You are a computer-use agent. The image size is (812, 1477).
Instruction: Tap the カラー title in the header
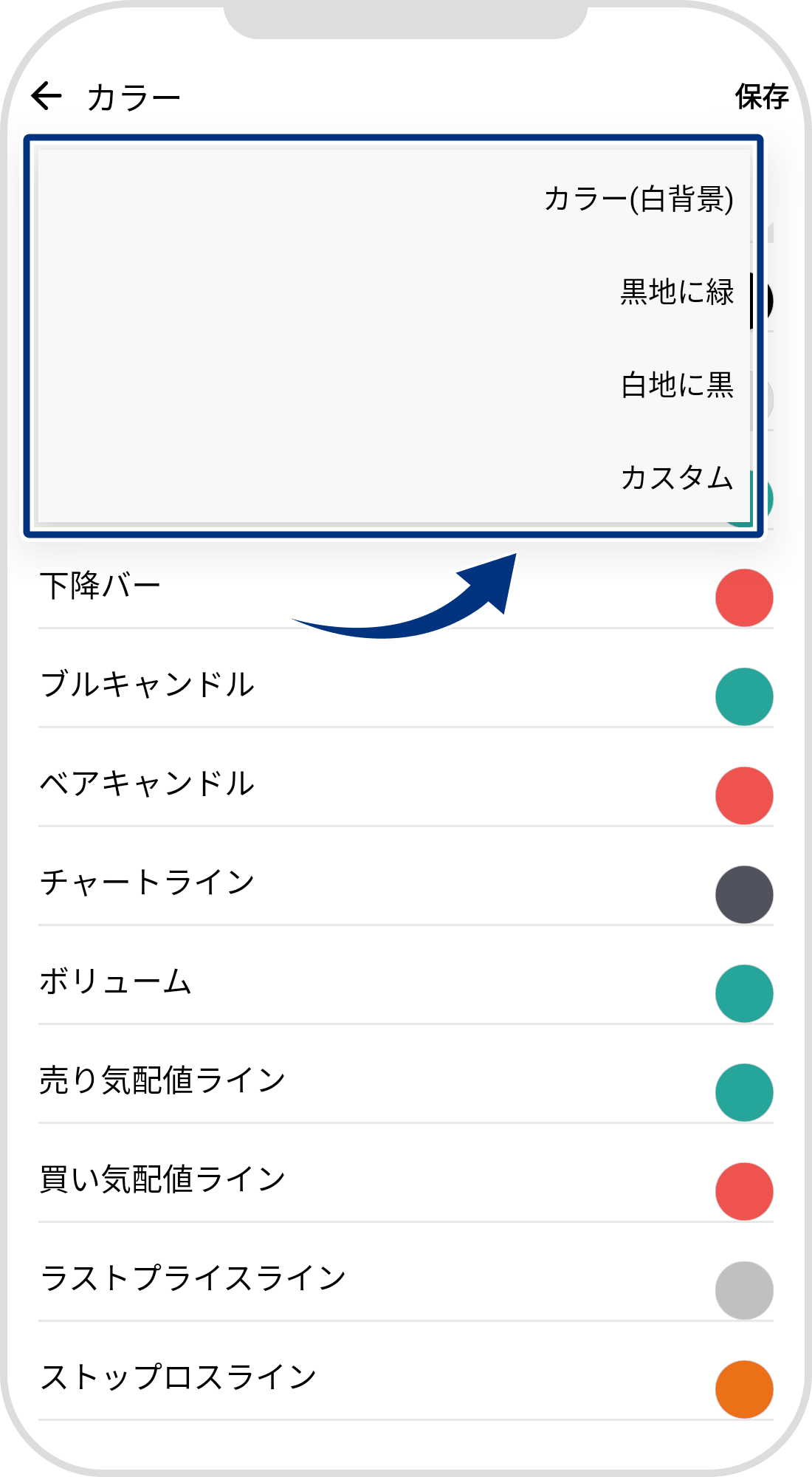(133, 96)
